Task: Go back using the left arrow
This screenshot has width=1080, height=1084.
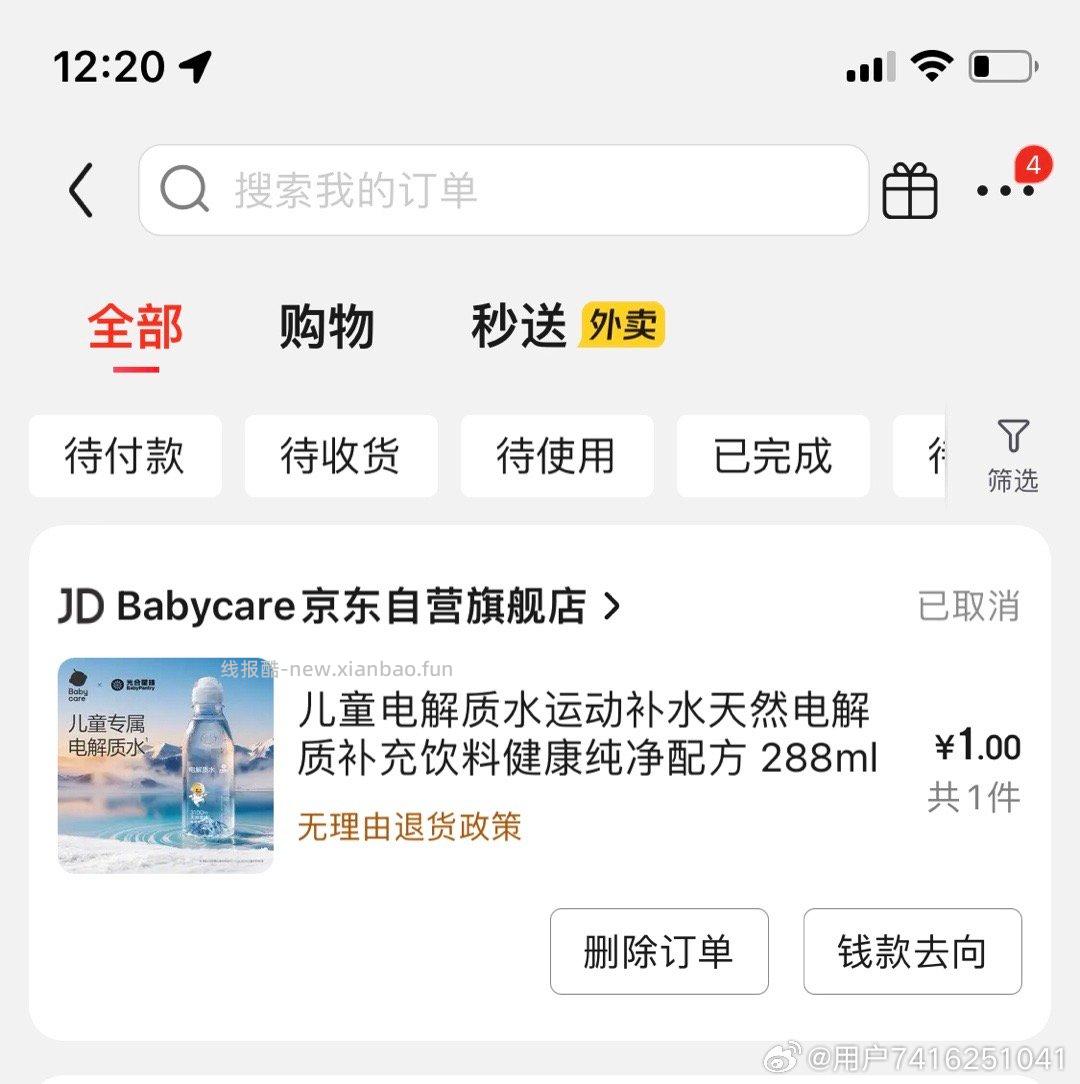Action: point(81,190)
